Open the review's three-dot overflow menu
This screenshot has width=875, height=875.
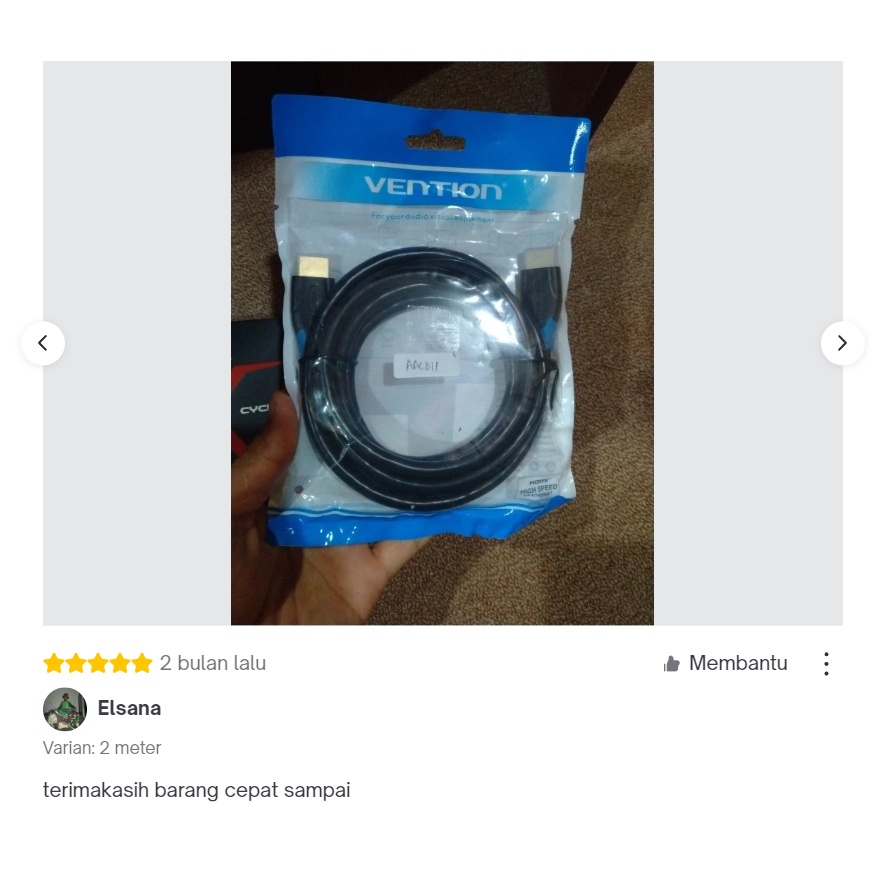pos(826,664)
